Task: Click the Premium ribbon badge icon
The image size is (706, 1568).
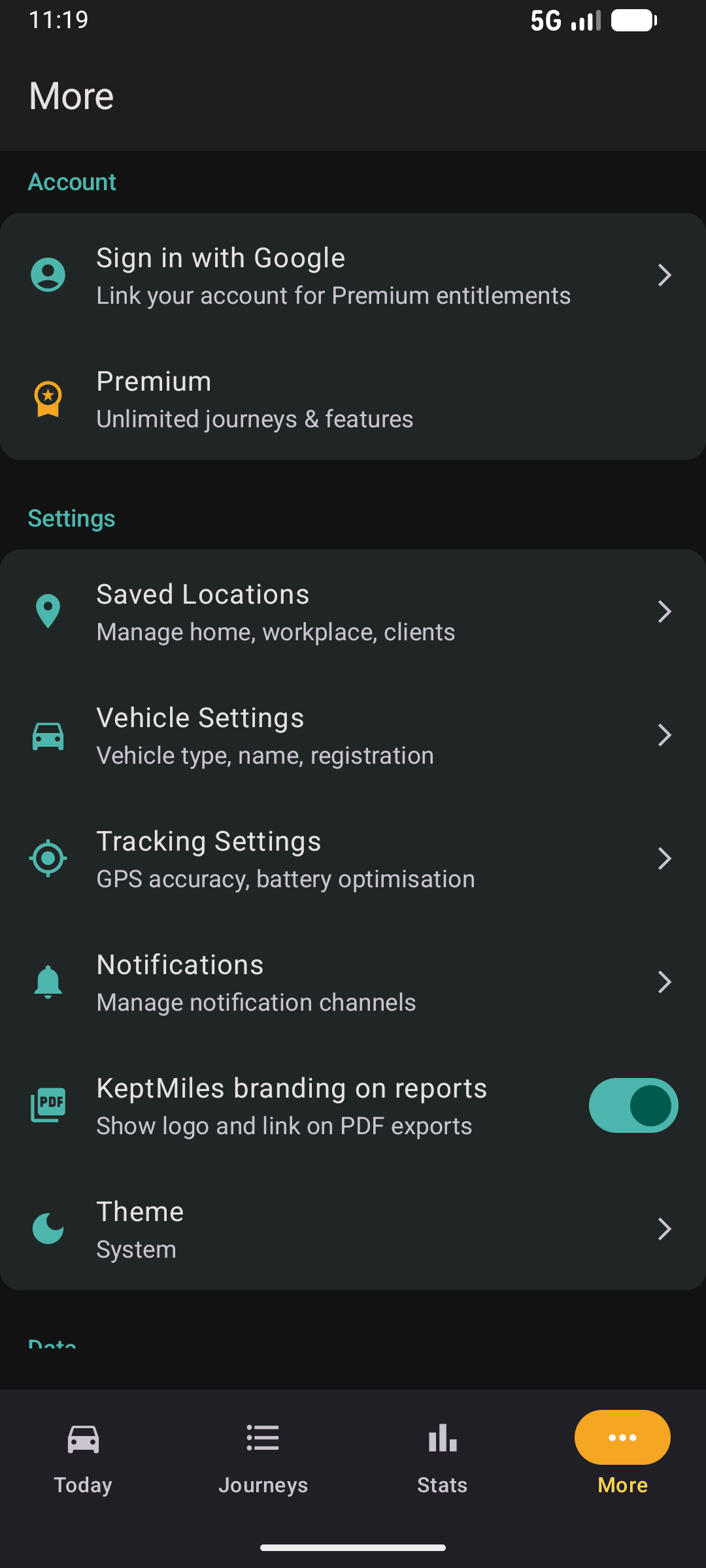Action: (x=48, y=397)
